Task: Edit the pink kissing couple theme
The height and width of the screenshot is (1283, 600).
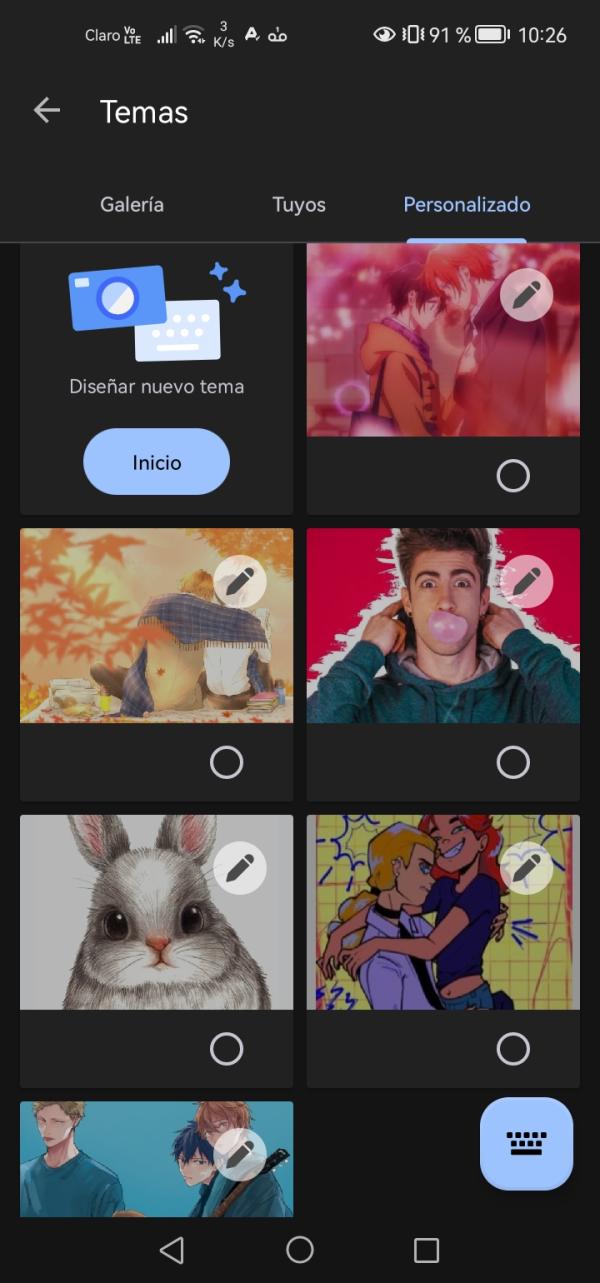Action: pyautogui.click(x=526, y=294)
